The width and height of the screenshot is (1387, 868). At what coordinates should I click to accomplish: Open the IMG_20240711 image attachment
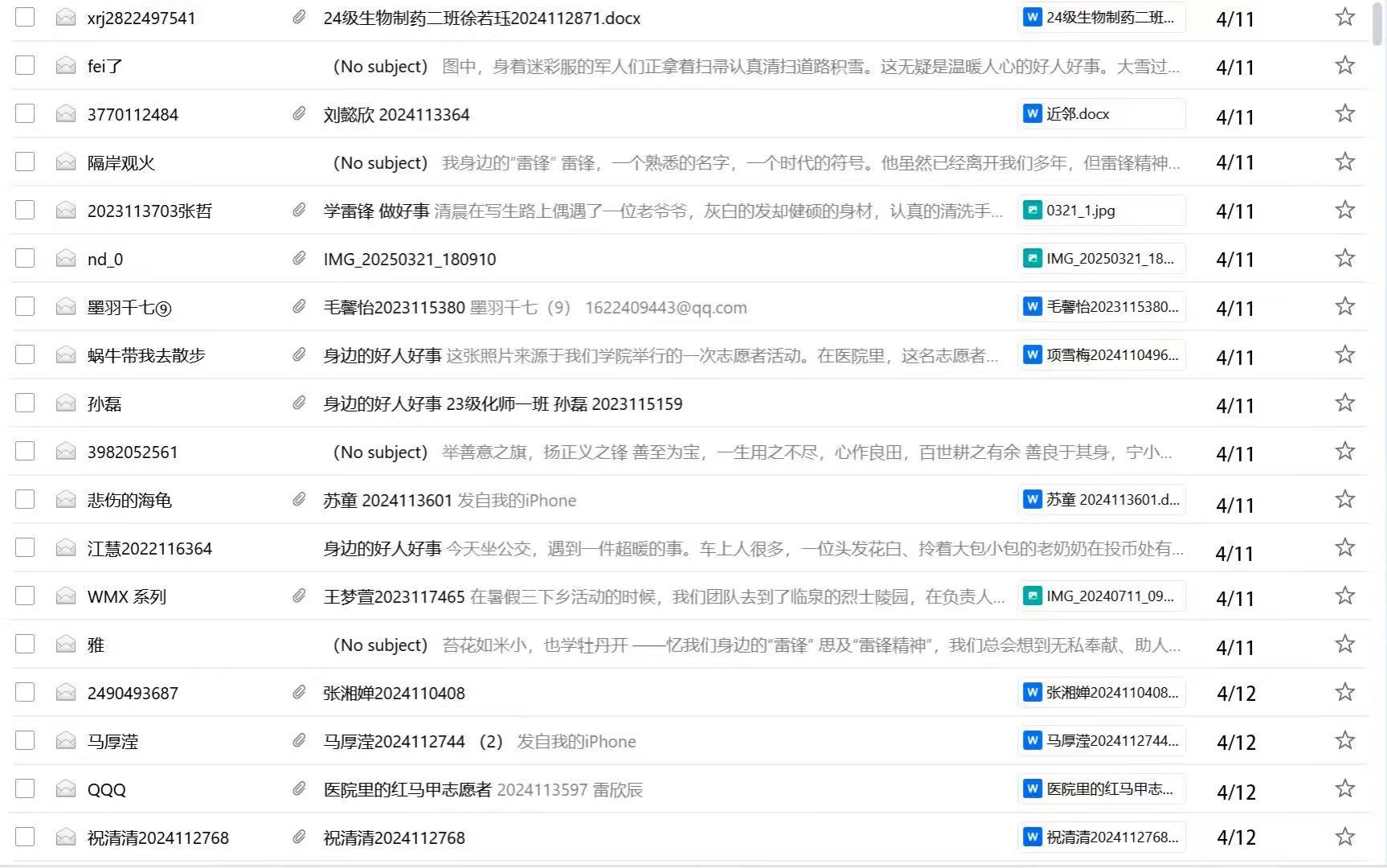[1101, 596]
